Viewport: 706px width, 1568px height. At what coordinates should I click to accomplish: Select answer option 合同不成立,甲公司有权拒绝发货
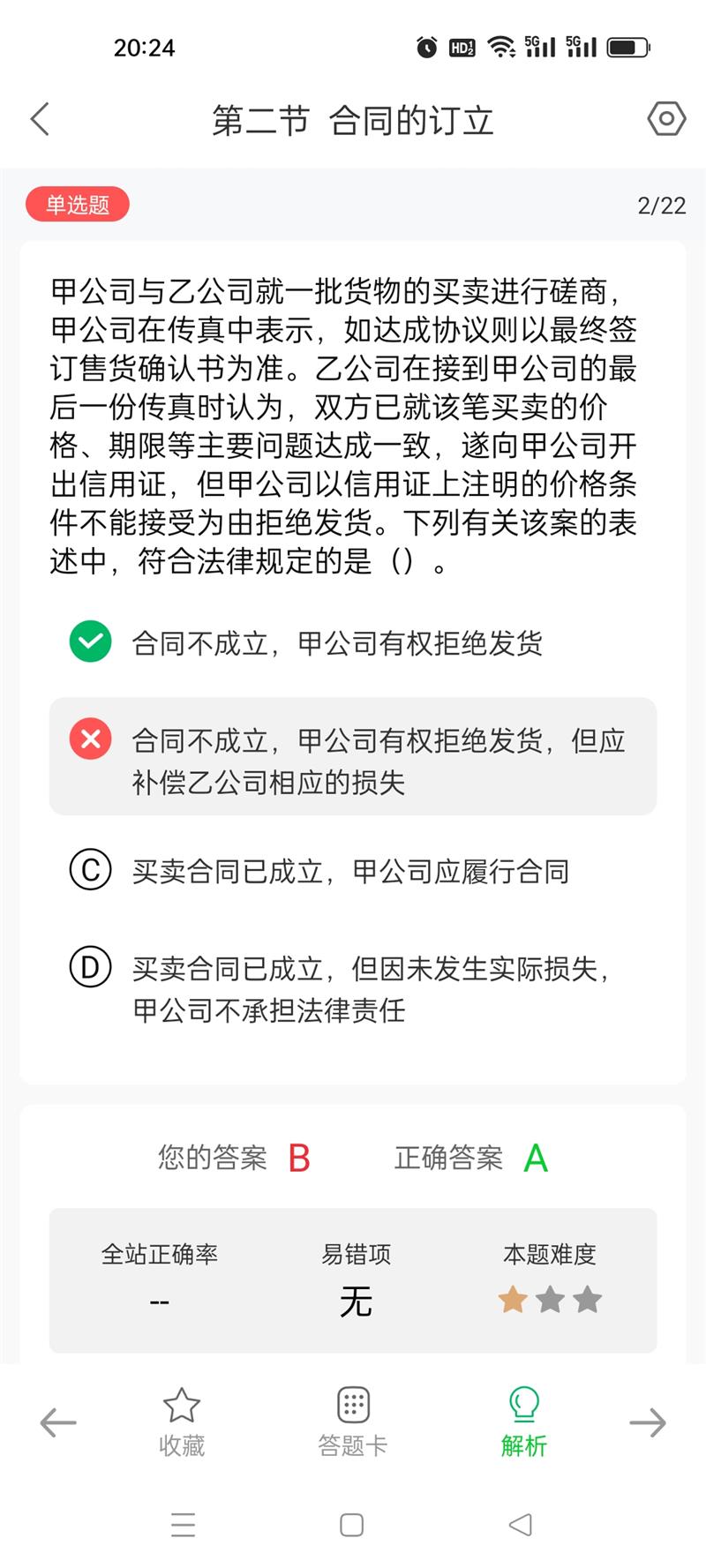(353, 642)
